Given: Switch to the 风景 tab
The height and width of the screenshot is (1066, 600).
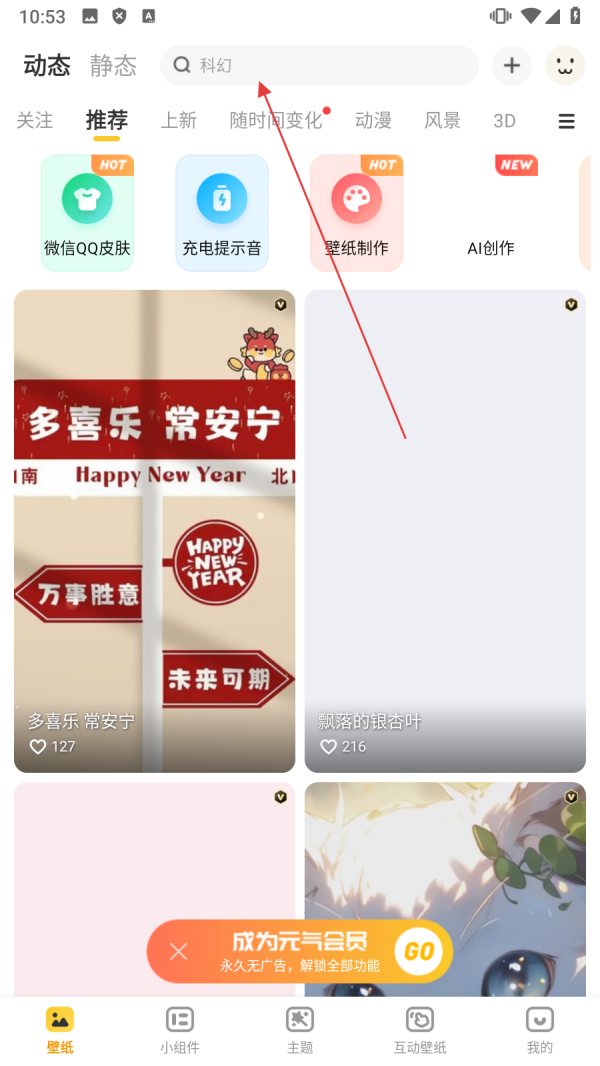Looking at the screenshot, I should (442, 121).
